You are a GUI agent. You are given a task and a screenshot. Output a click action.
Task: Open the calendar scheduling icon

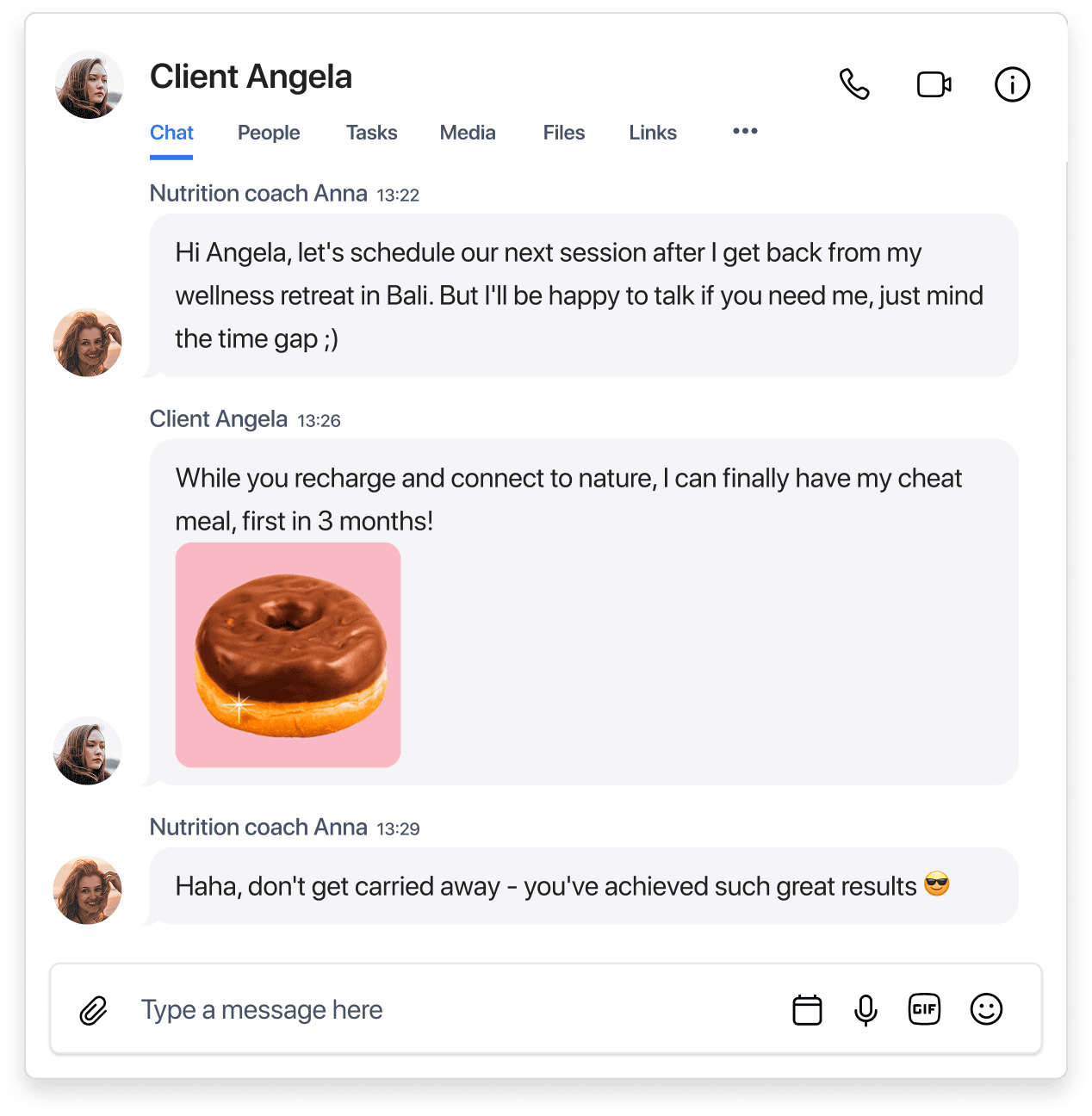click(x=807, y=1009)
